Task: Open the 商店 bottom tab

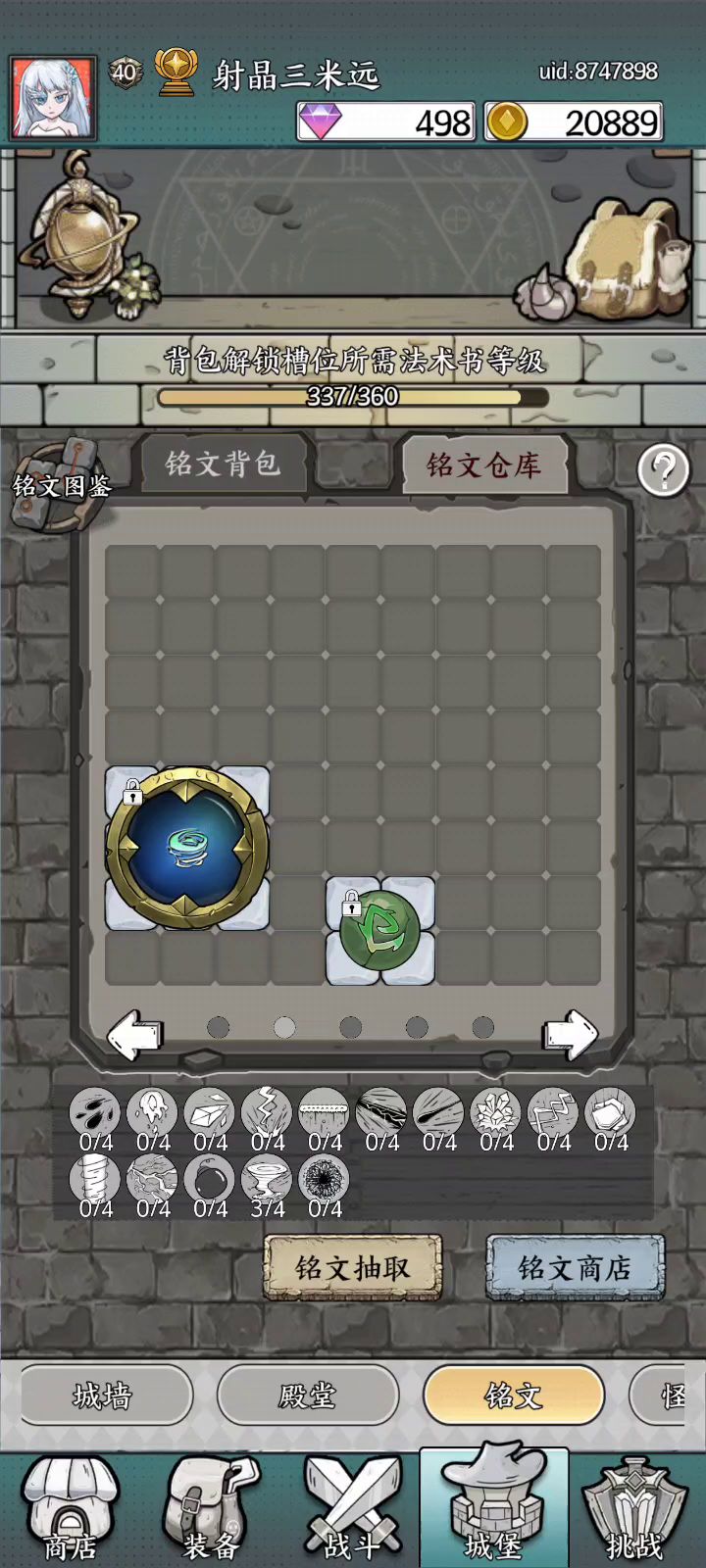Action: click(71, 1509)
